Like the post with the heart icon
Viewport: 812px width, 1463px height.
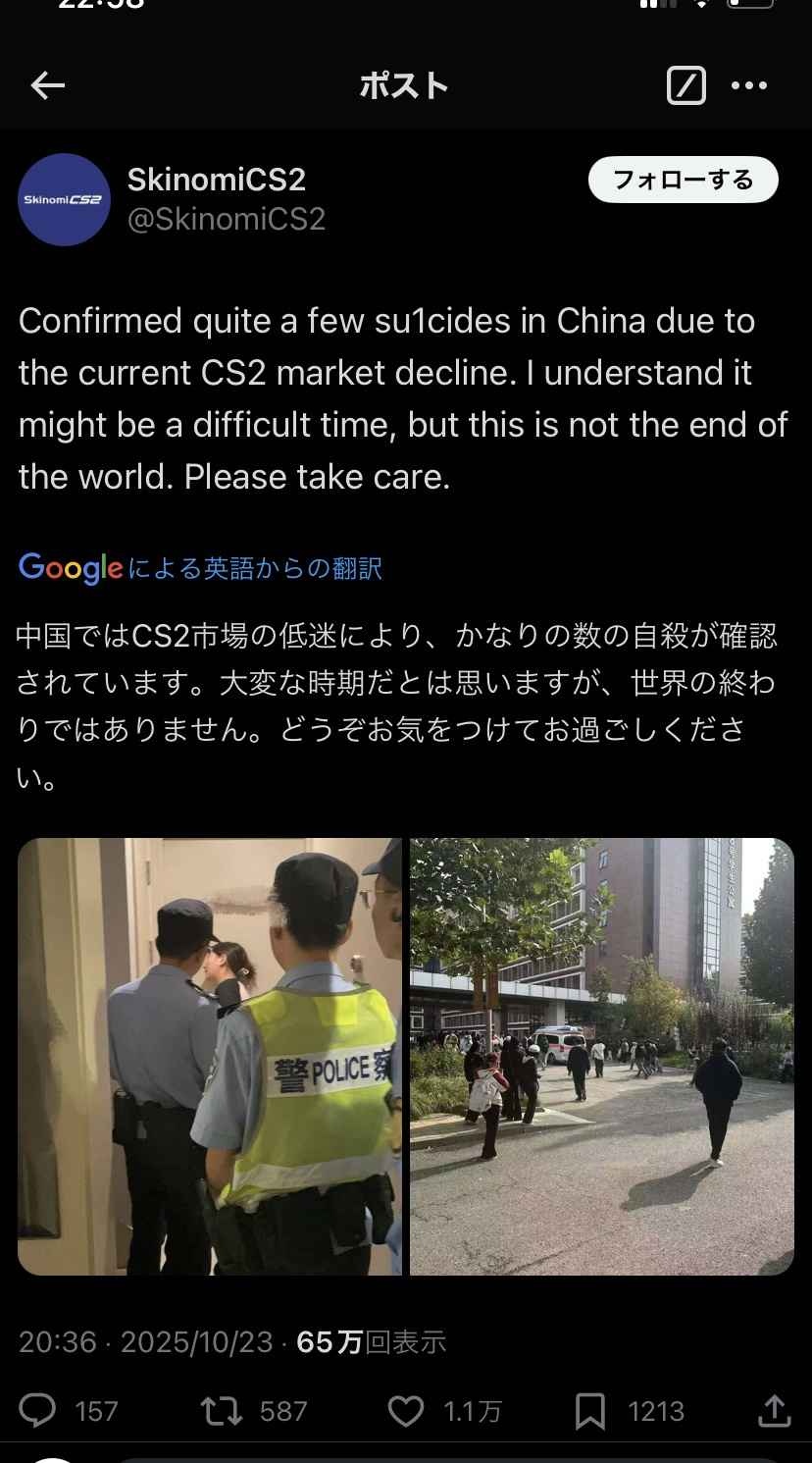(x=406, y=1411)
